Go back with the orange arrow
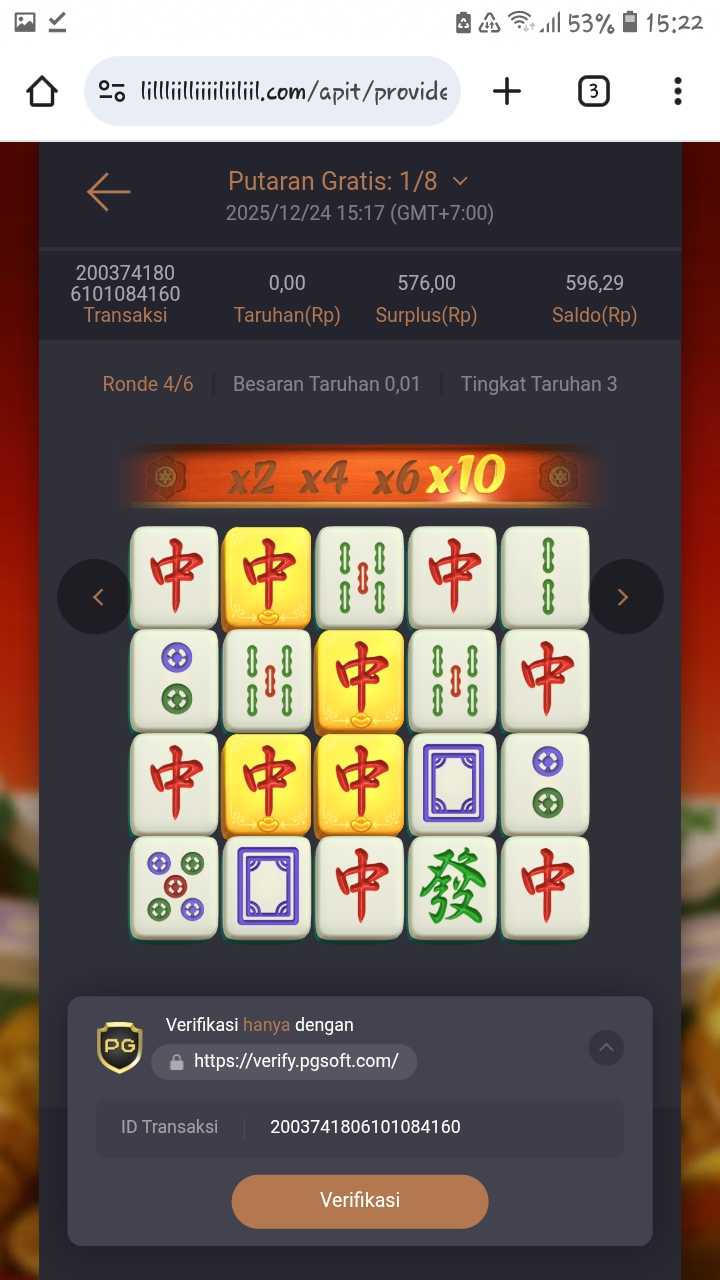 pos(108,191)
